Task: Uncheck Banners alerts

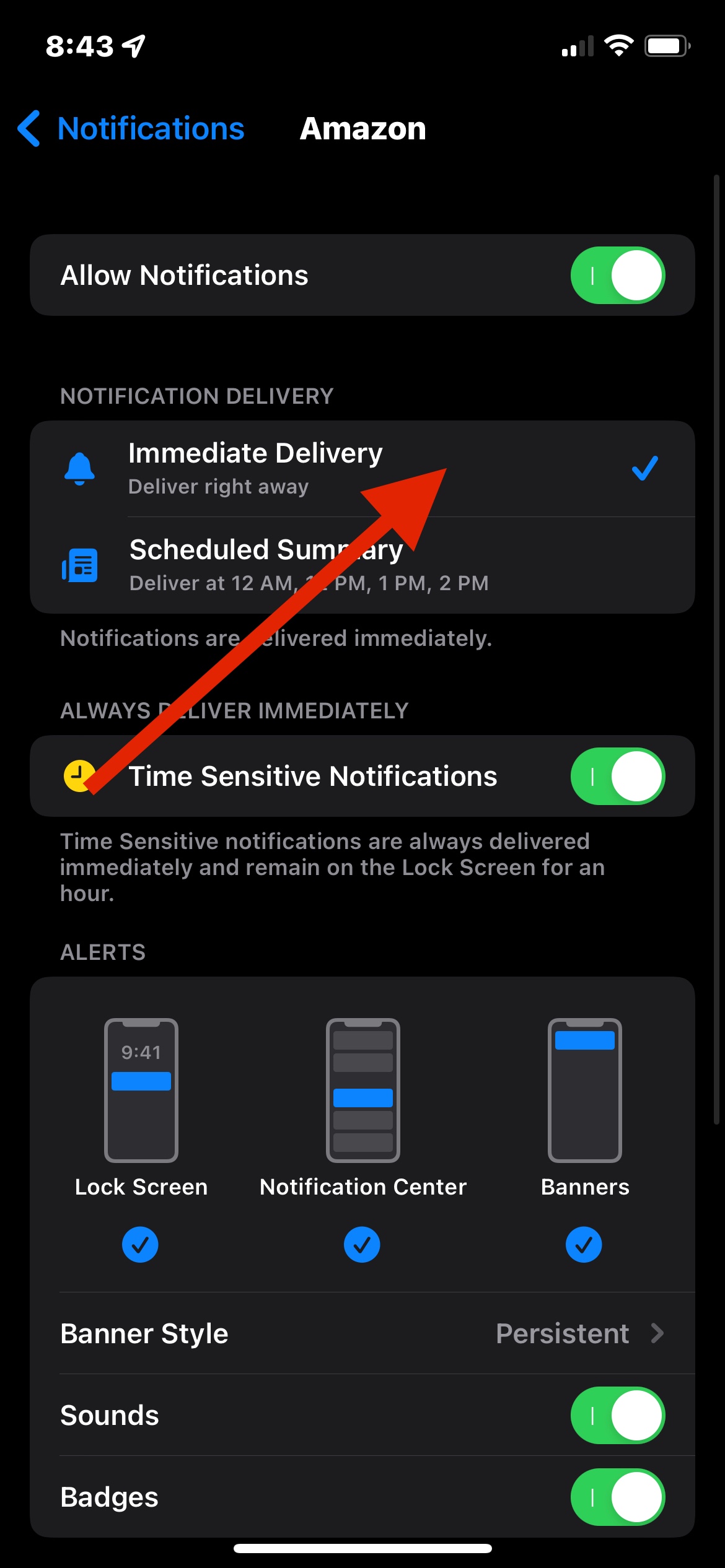Action: [x=584, y=1245]
